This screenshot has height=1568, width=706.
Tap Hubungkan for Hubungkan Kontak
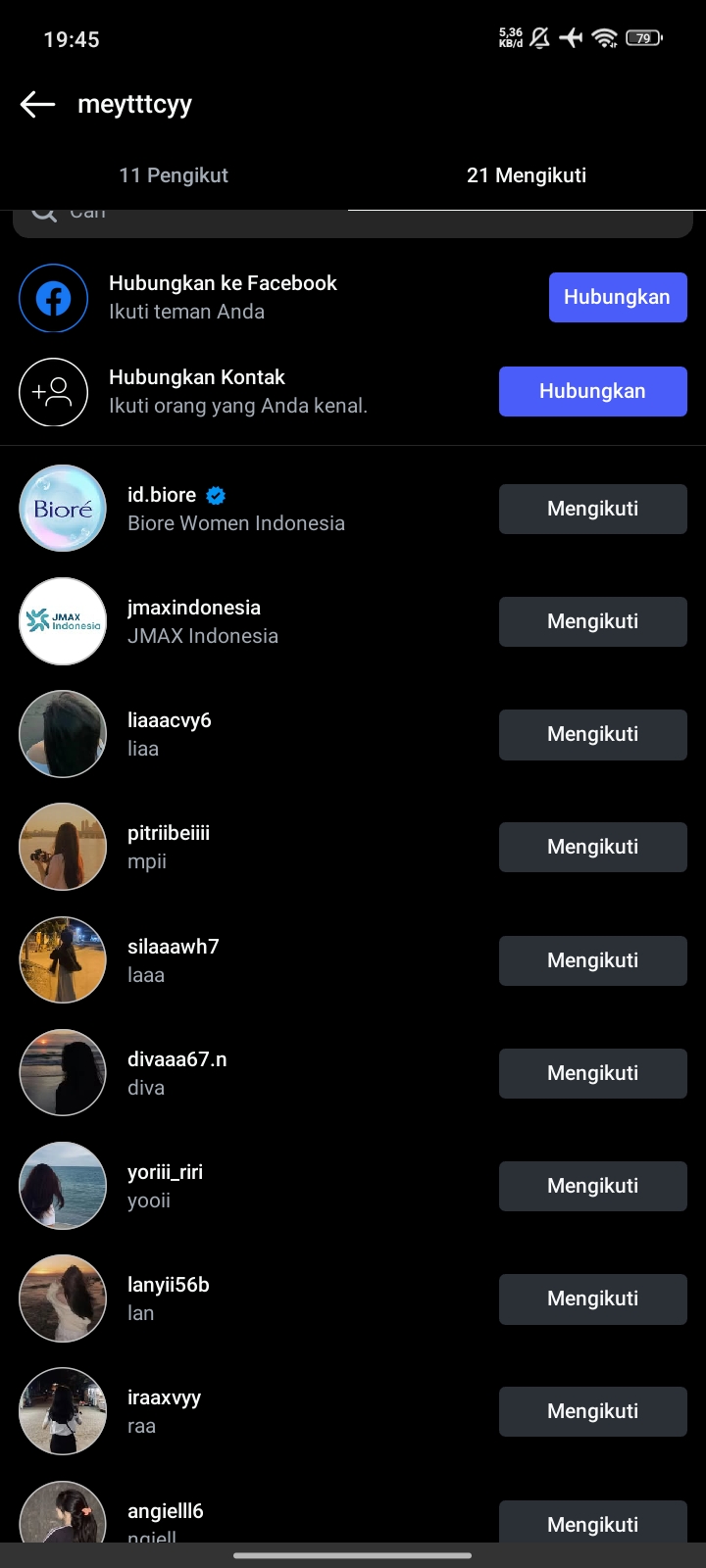[592, 391]
